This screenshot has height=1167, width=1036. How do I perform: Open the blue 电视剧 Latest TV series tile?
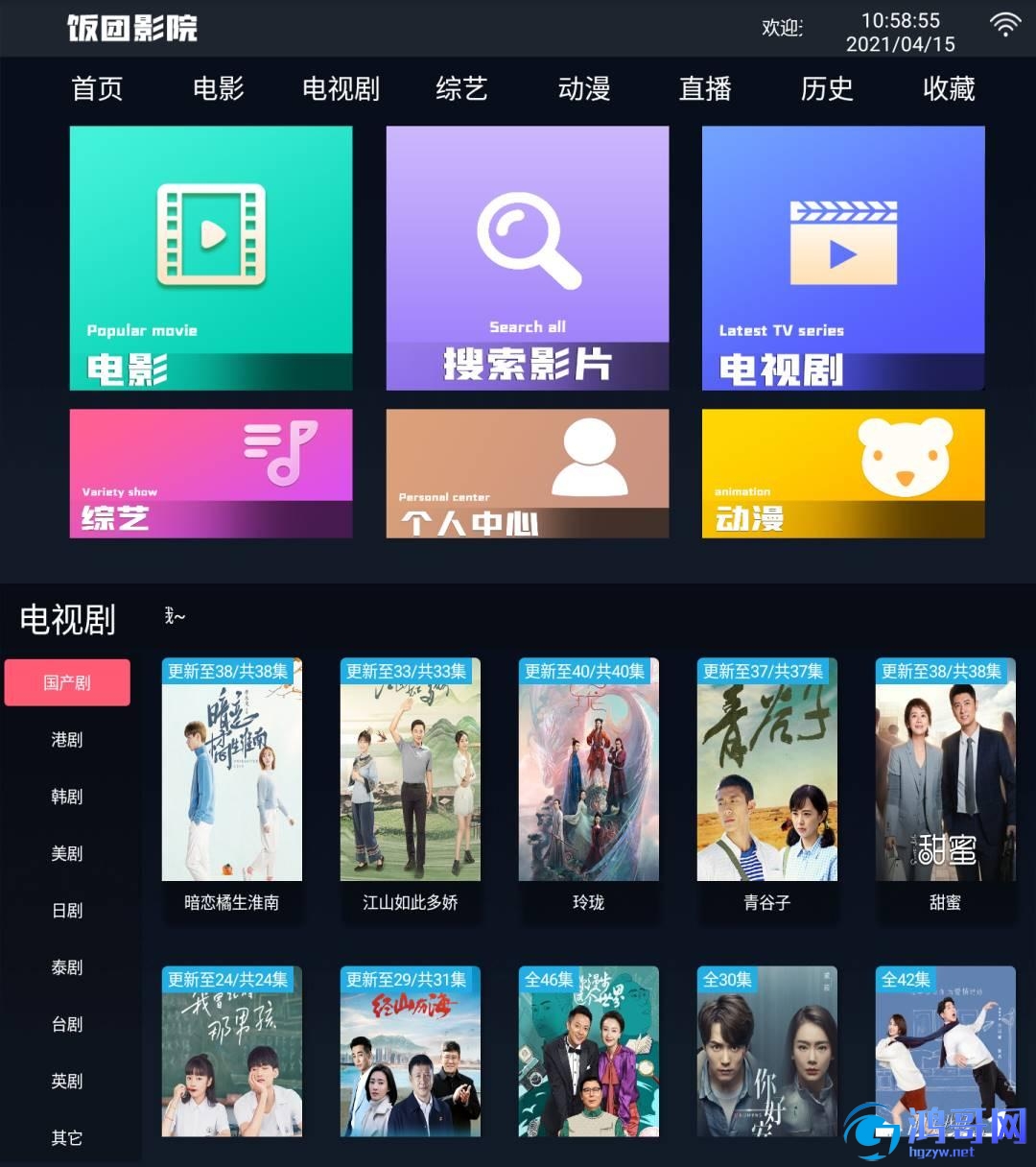click(x=843, y=258)
